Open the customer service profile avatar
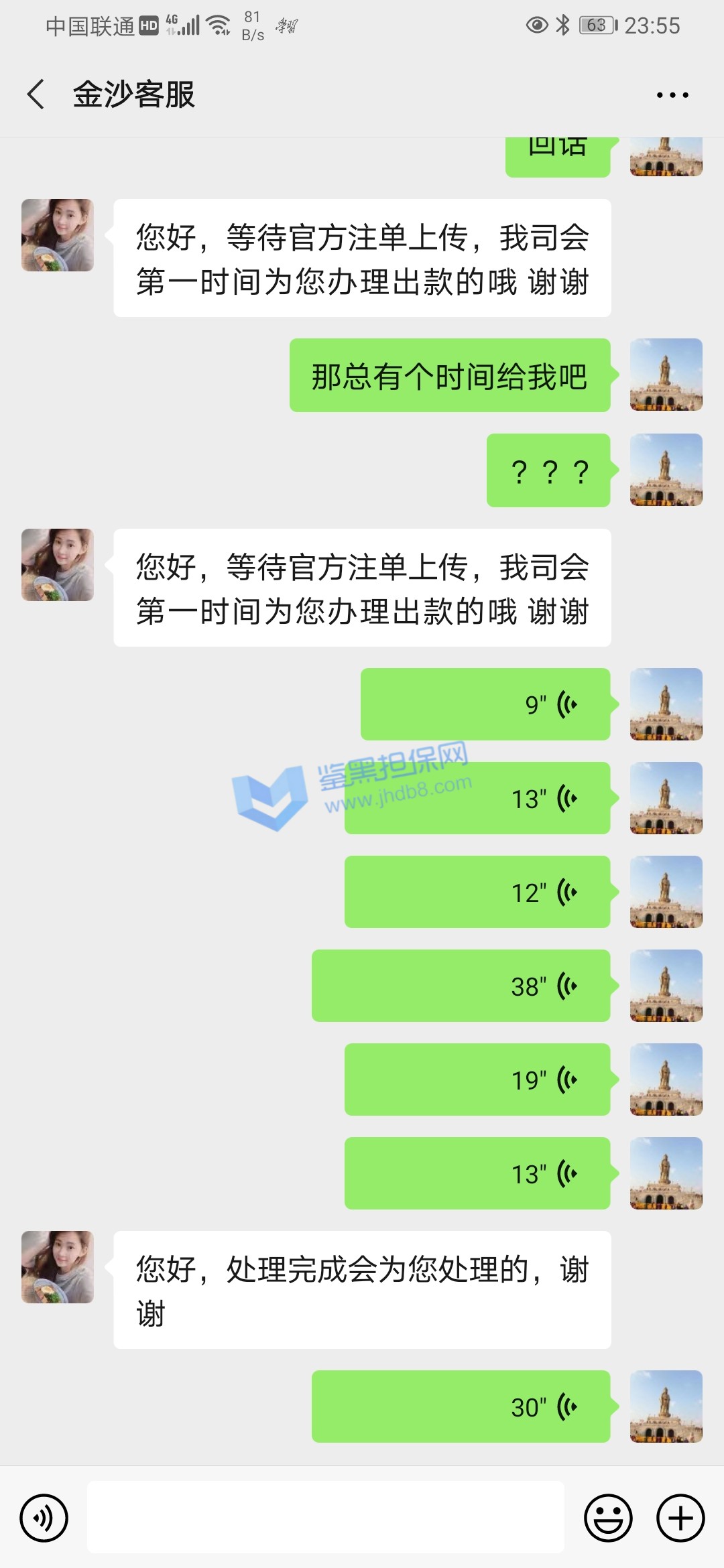Viewport: 724px width, 1568px height. [58, 235]
